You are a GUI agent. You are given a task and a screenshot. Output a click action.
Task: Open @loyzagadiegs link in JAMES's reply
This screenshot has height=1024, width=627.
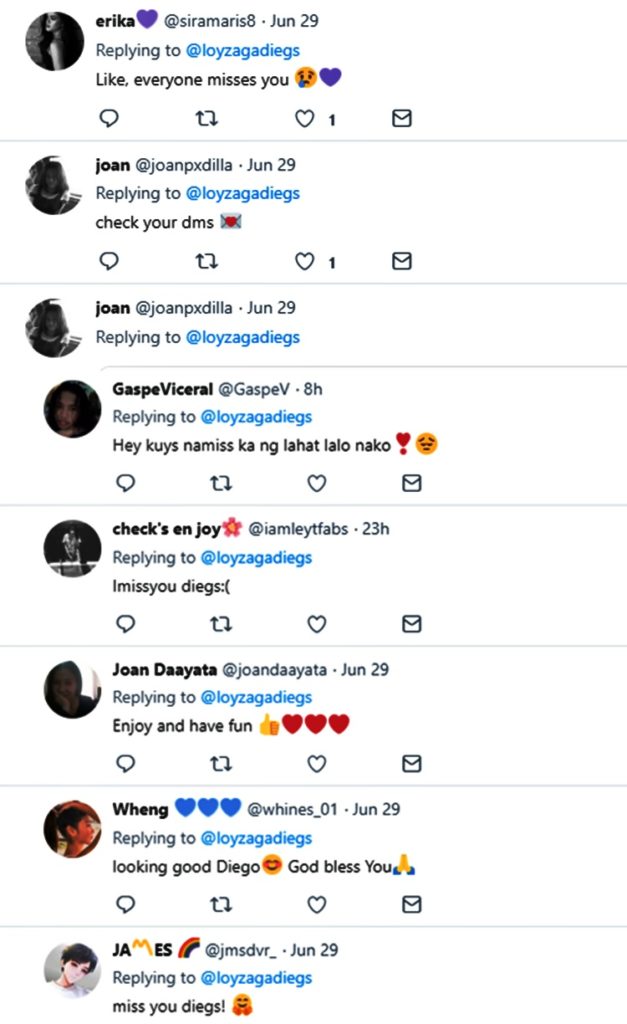pyautogui.click(x=257, y=978)
